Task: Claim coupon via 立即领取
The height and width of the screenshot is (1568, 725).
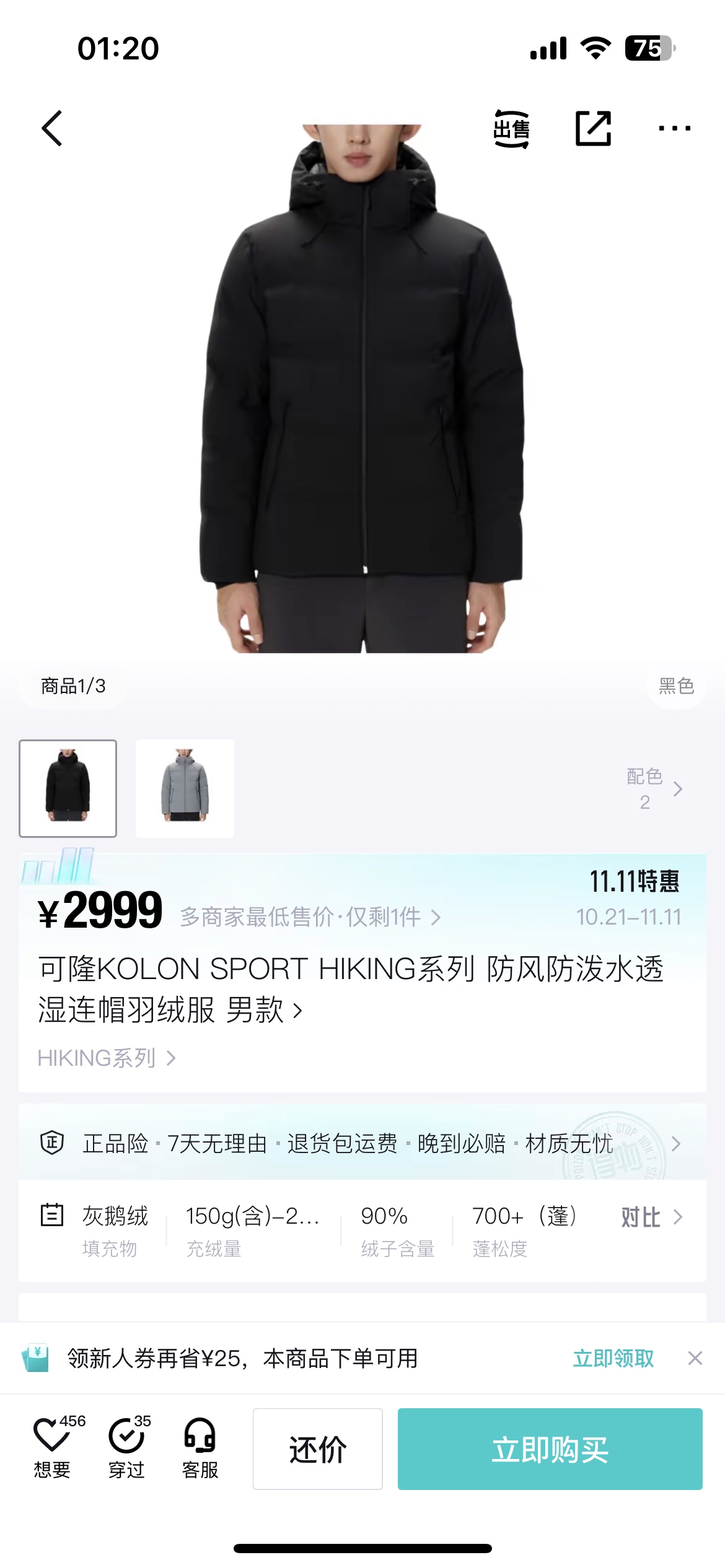Action: pos(613,1358)
